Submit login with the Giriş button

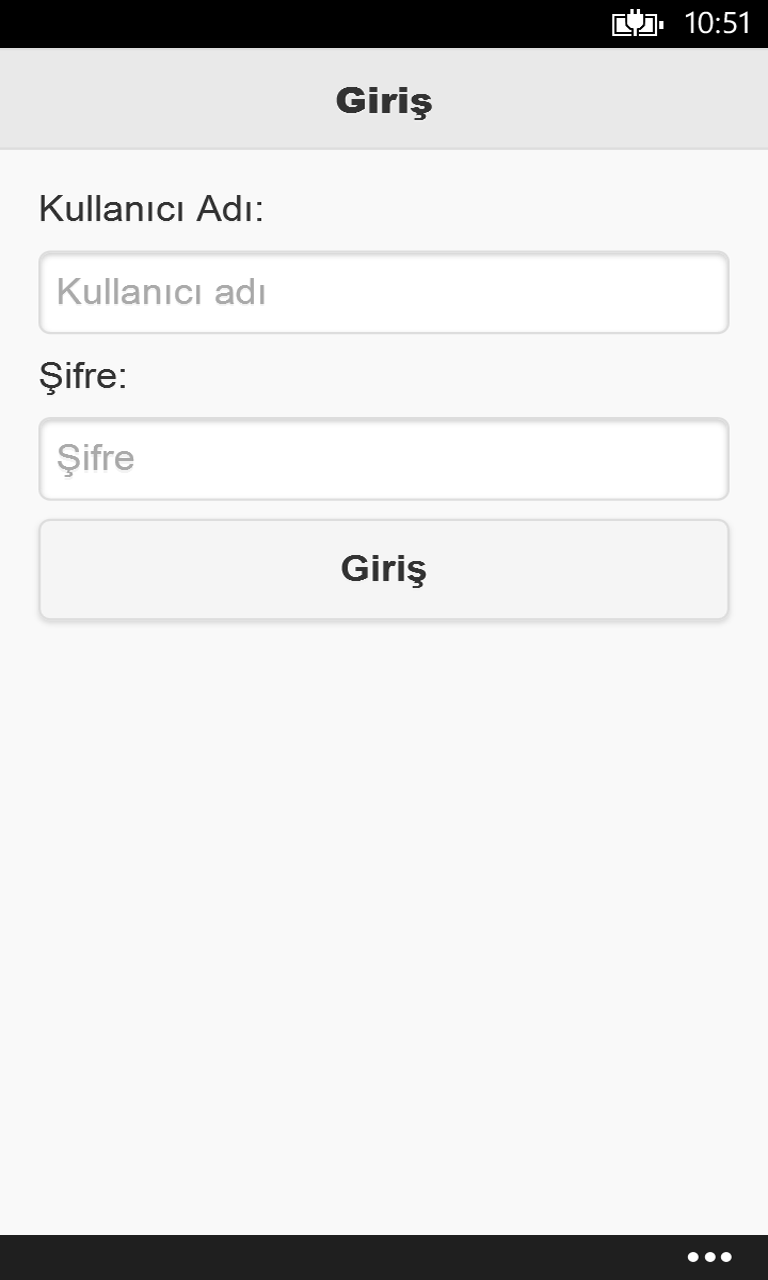point(384,569)
